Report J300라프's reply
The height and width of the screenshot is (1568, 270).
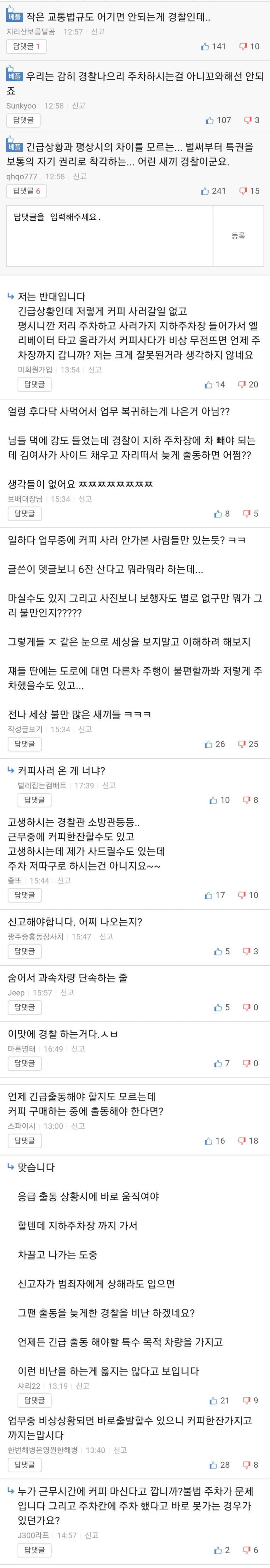[x=92, y=1535]
